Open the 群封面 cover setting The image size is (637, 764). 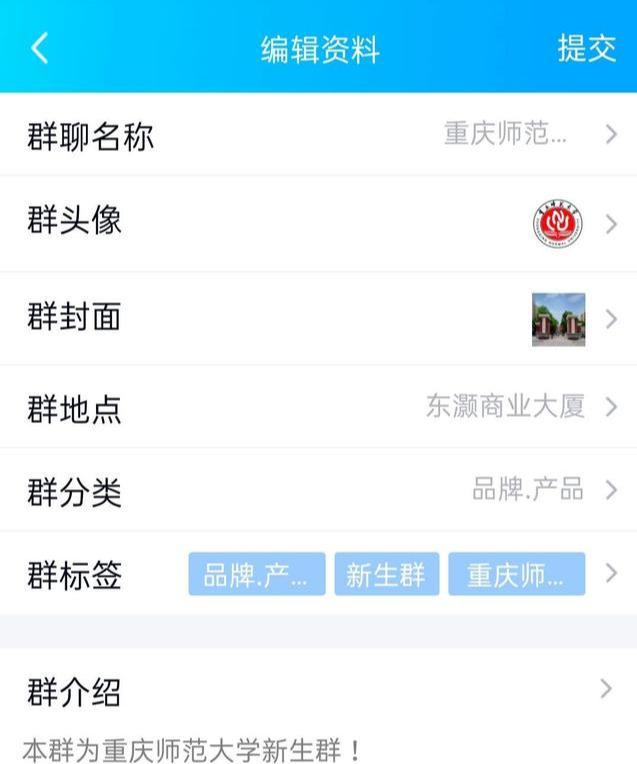pos(318,318)
